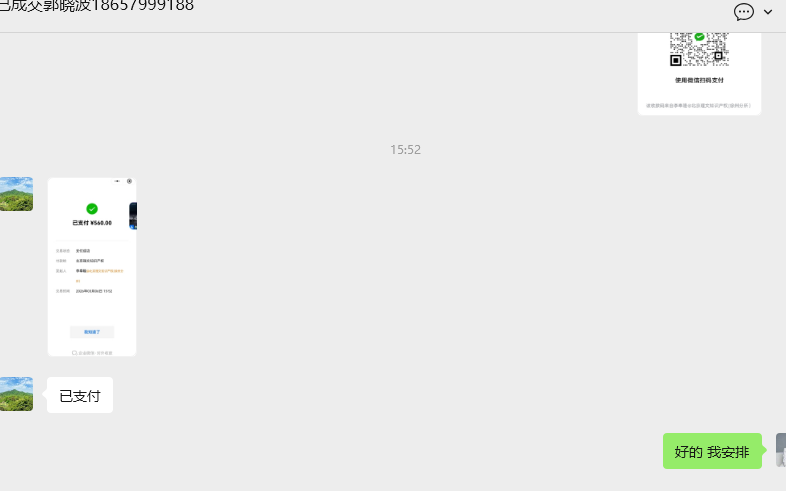Tap the chat bubble icon in the header
786x491 pixels.
(743, 12)
